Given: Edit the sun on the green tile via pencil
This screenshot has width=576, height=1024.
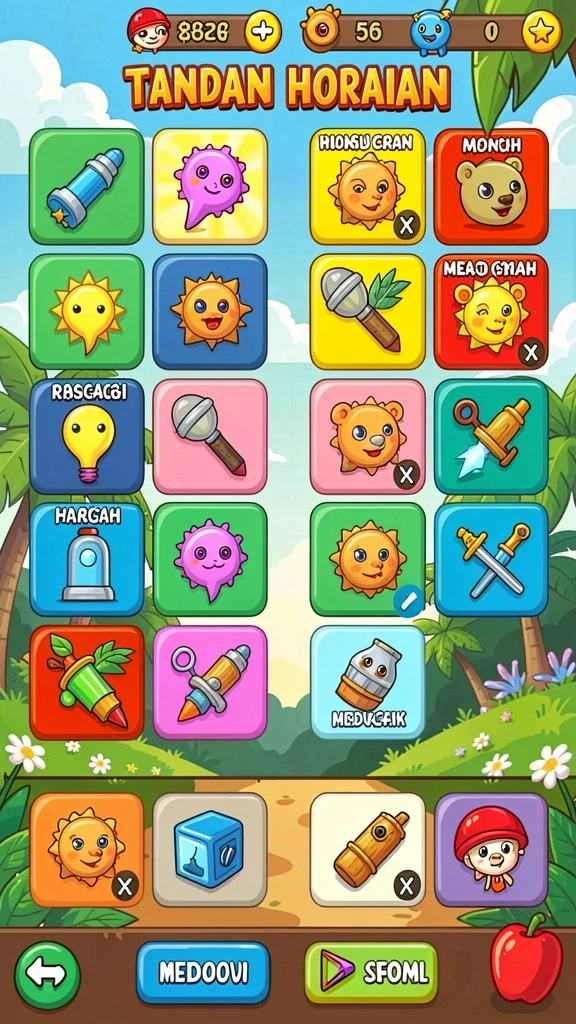Looking at the screenshot, I should (x=408, y=601).
